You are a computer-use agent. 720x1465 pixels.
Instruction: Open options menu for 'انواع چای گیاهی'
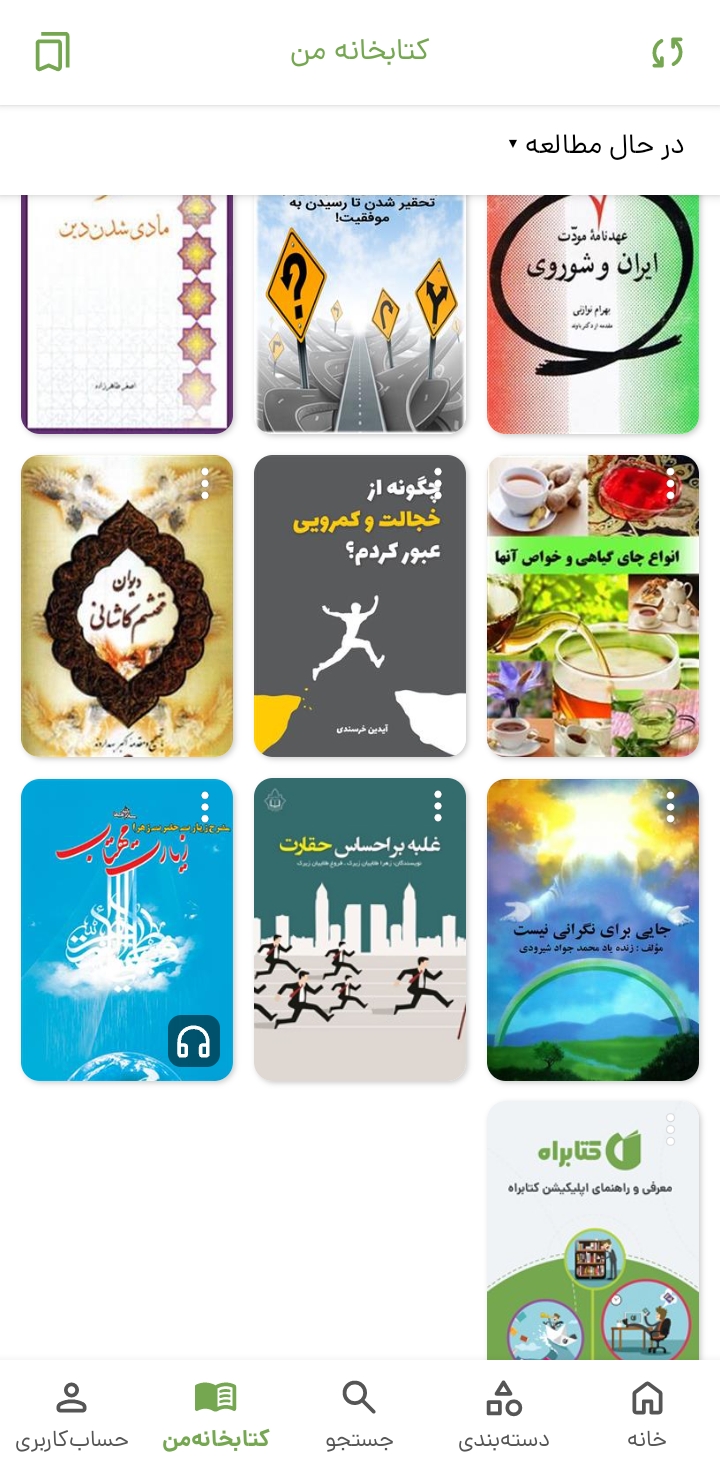[x=671, y=483]
